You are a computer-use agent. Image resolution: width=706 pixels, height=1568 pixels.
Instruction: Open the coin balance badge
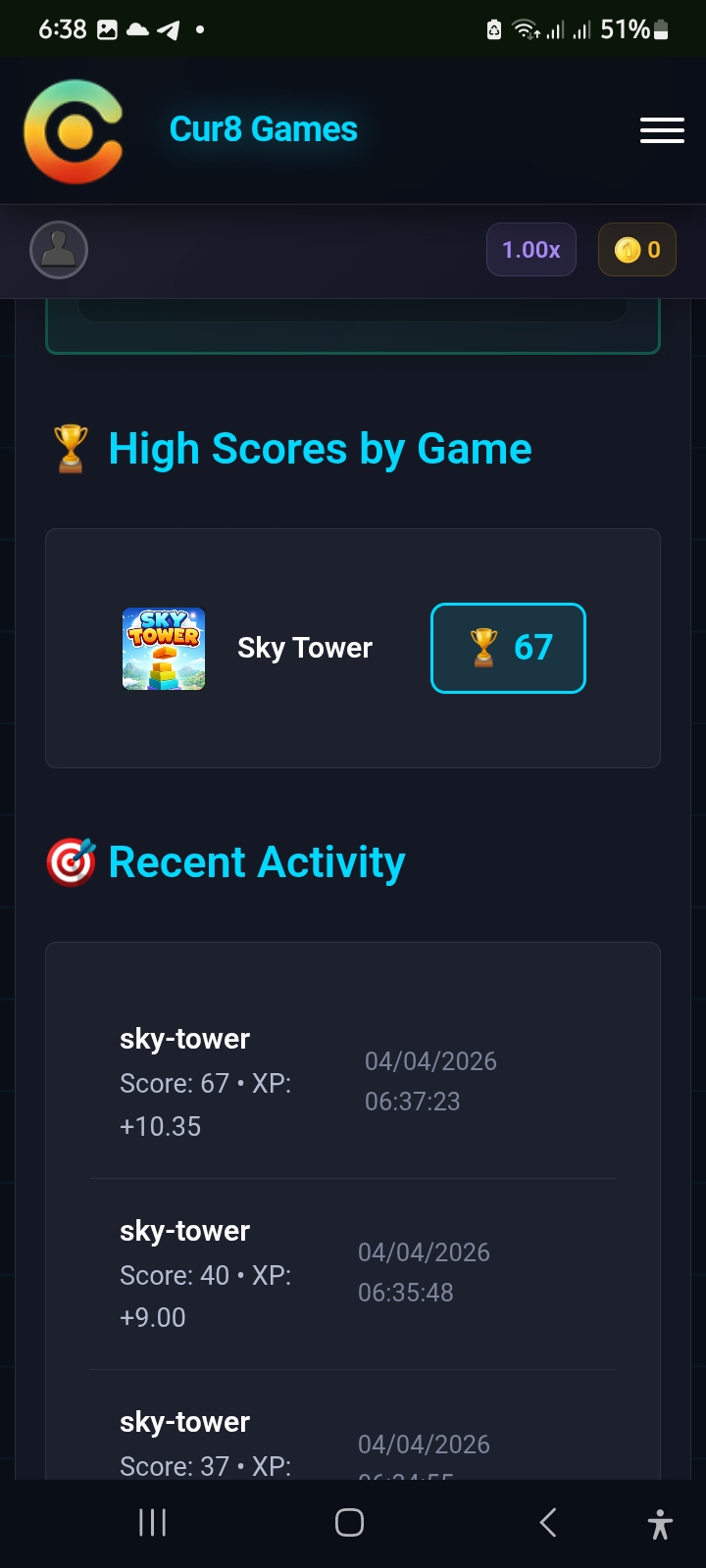[x=636, y=250]
